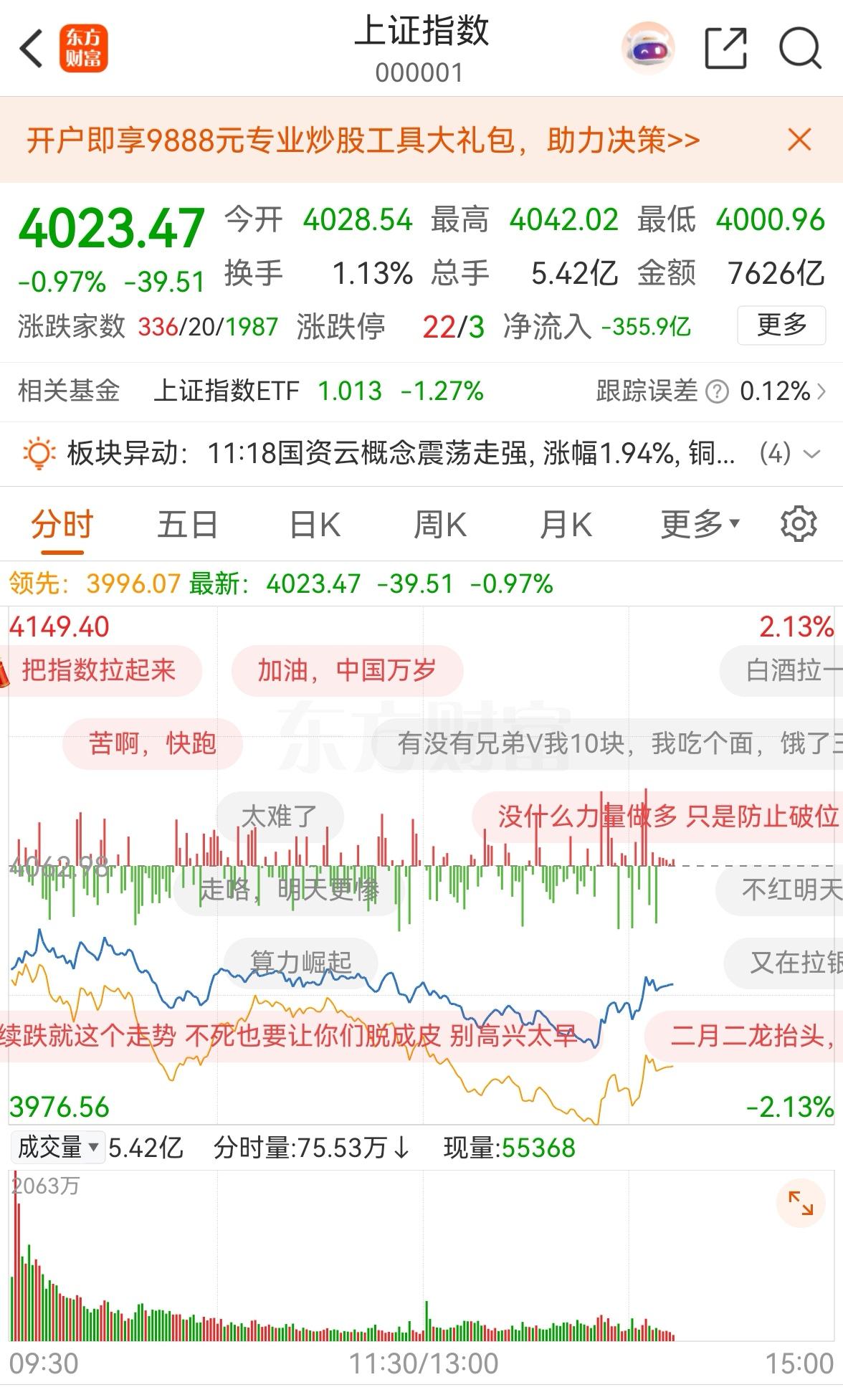The width and height of the screenshot is (843, 1400).
Task: Open chart settings gear icon
Action: tap(799, 524)
